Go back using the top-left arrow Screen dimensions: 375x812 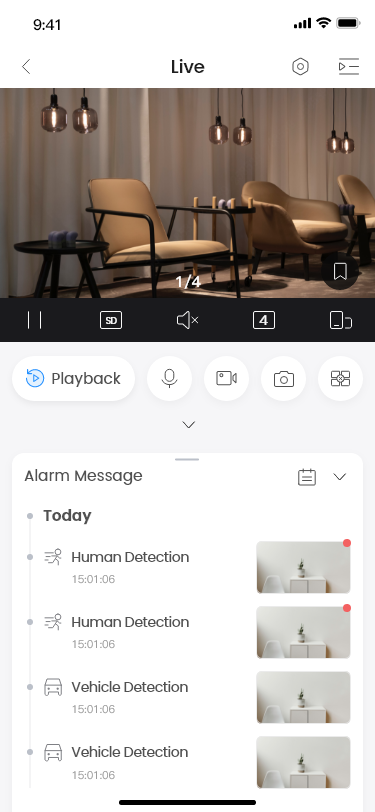(x=26, y=67)
